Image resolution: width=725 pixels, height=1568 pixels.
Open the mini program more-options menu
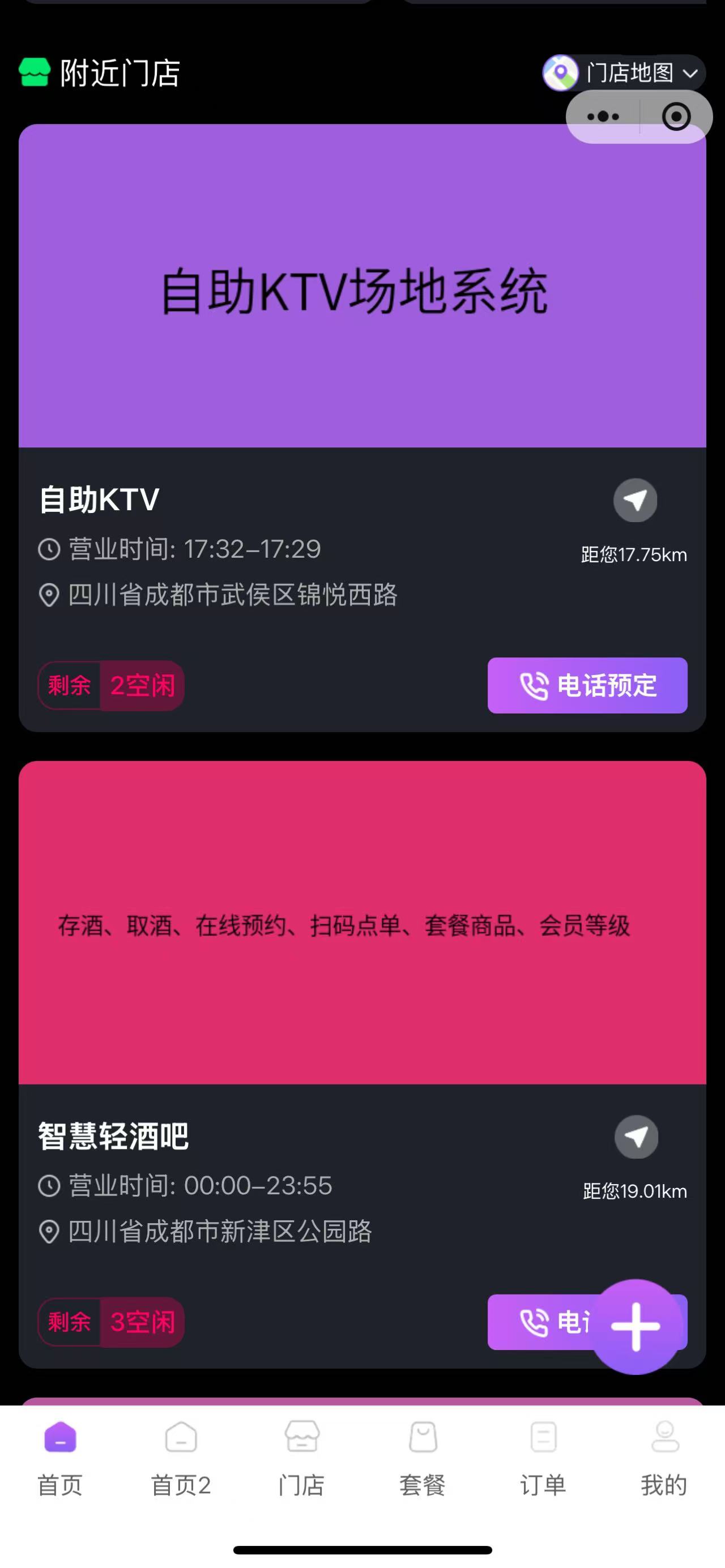[x=603, y=116]
